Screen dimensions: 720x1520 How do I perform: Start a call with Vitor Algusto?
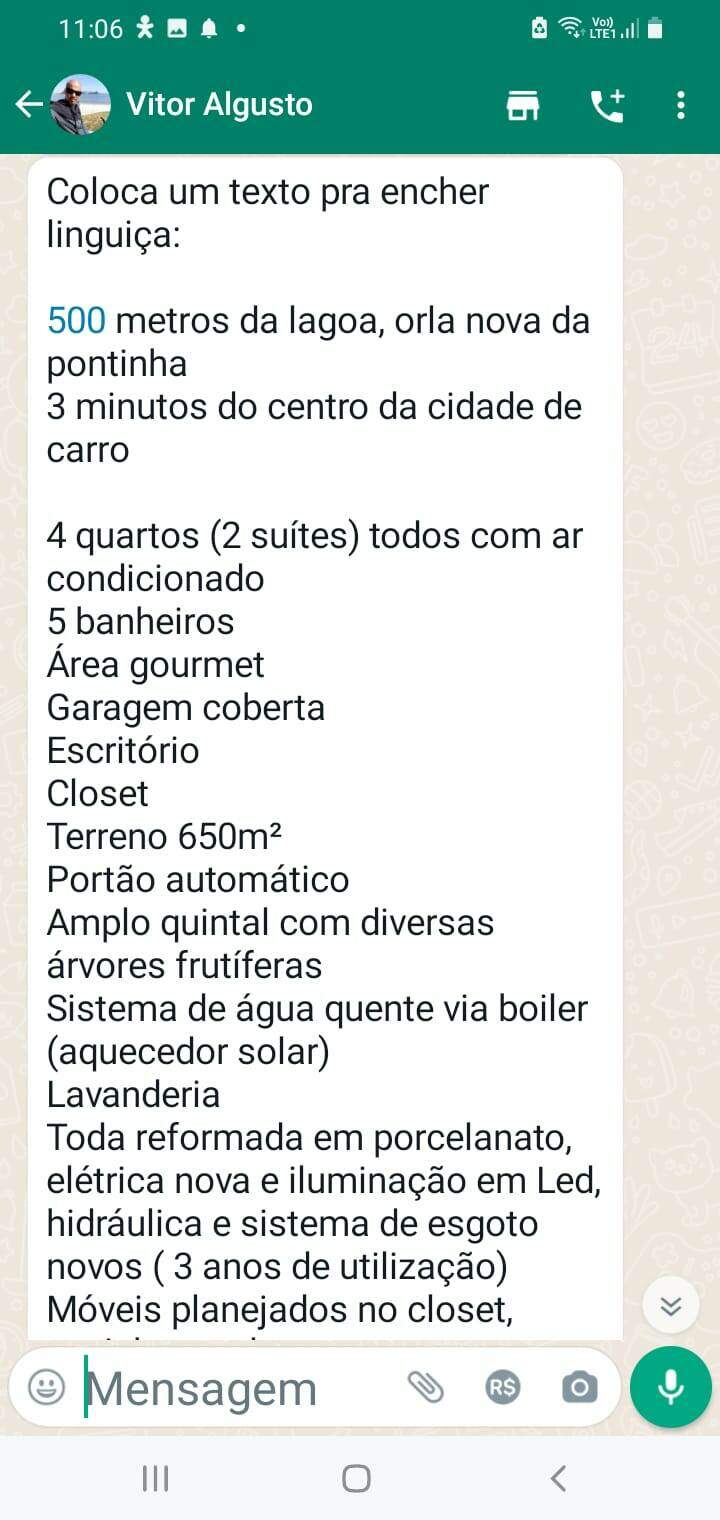click(x=607, y=105)
